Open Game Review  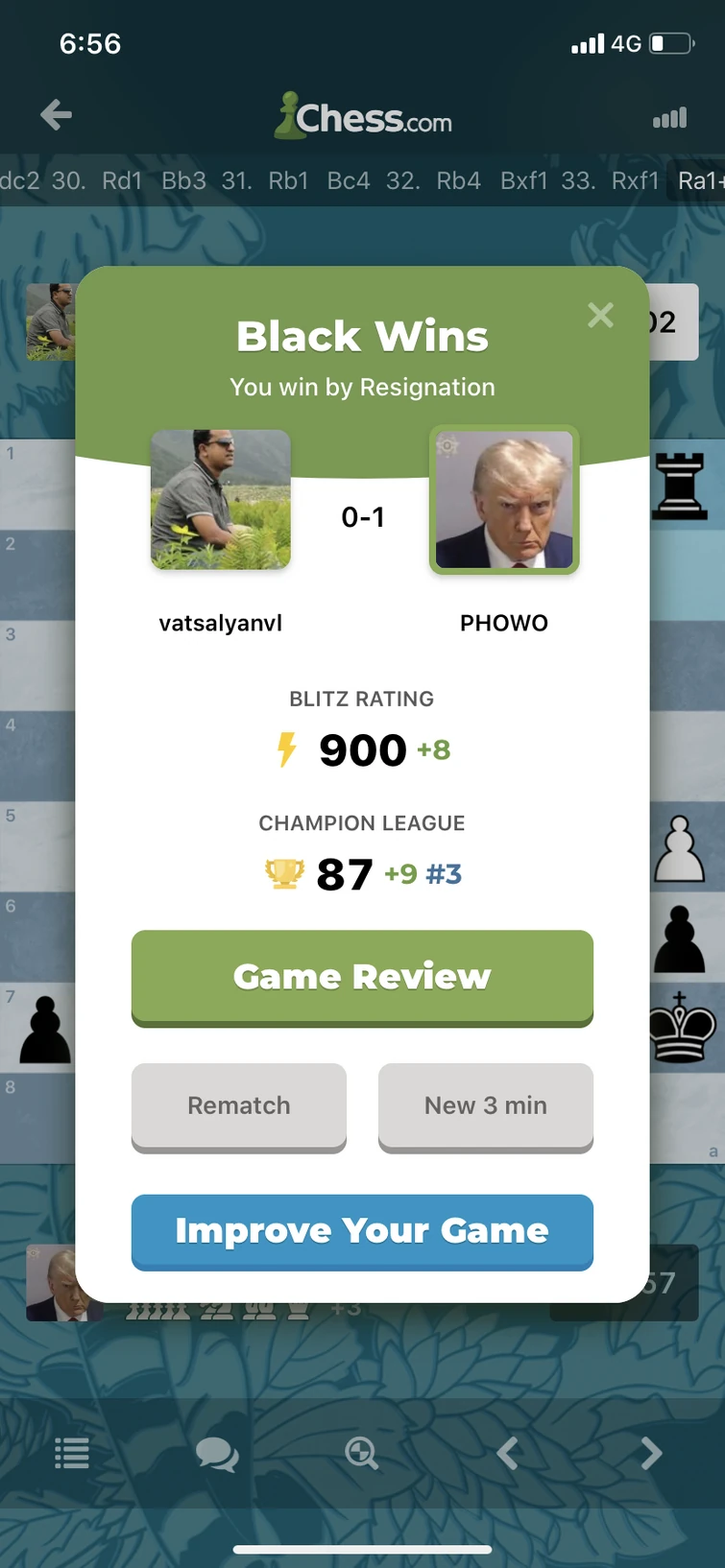[x=362, y=977]
